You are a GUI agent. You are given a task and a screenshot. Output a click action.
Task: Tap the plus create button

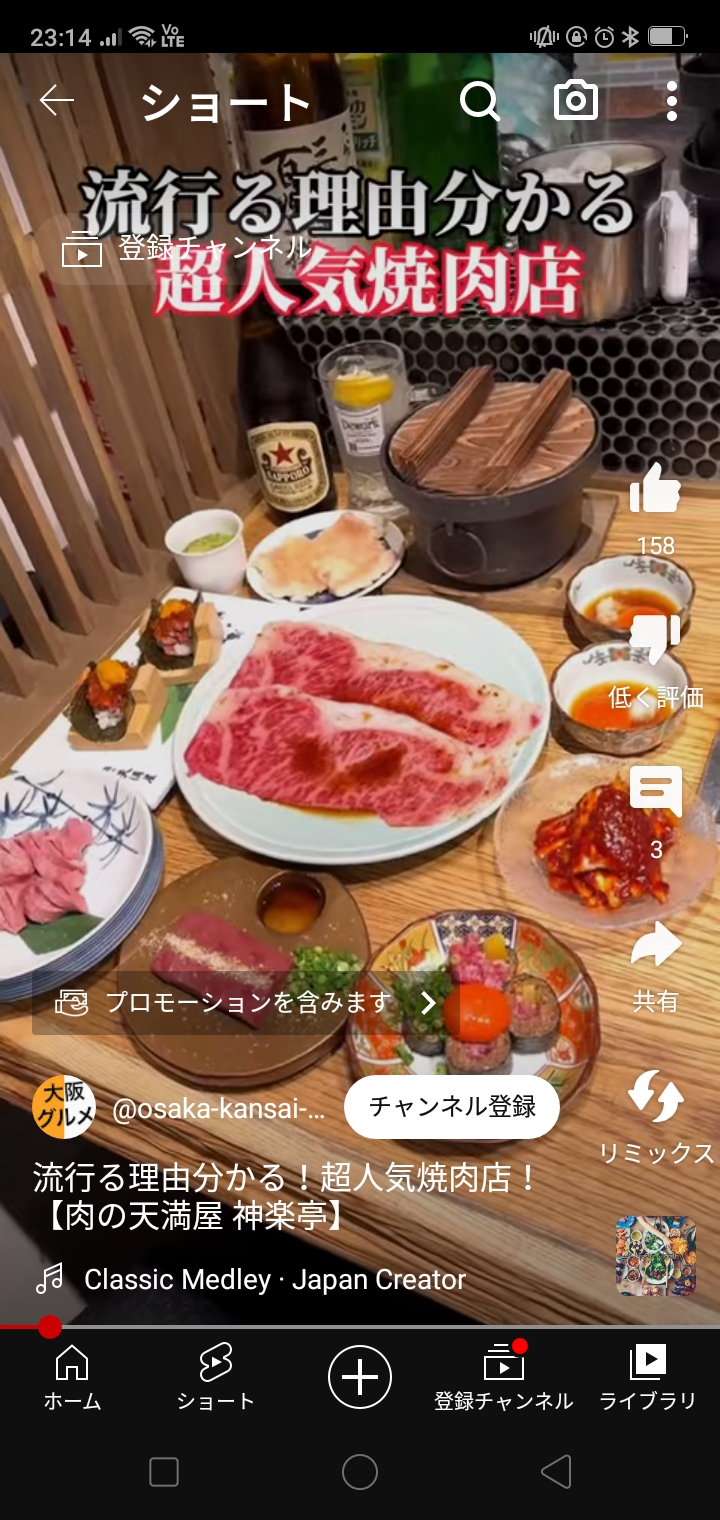360,1377
